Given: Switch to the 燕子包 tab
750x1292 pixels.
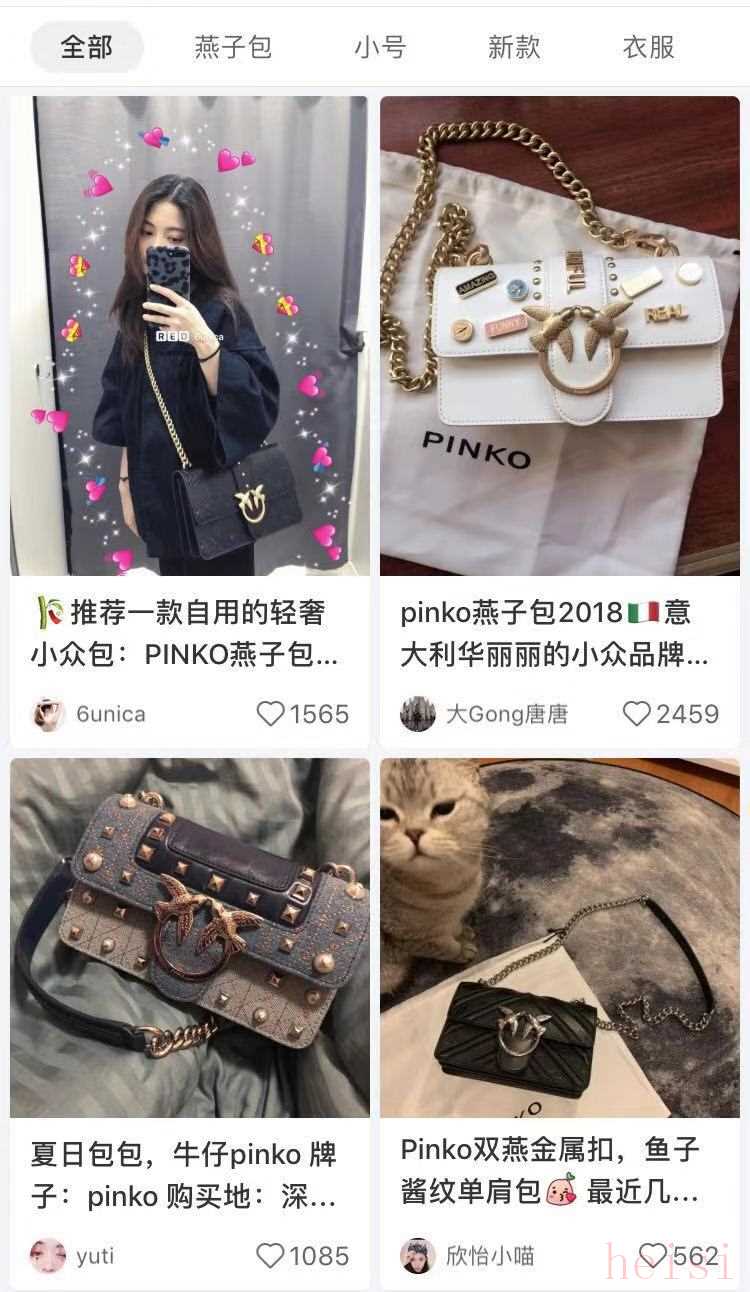Looking at the screenshot, I should 233,47.
